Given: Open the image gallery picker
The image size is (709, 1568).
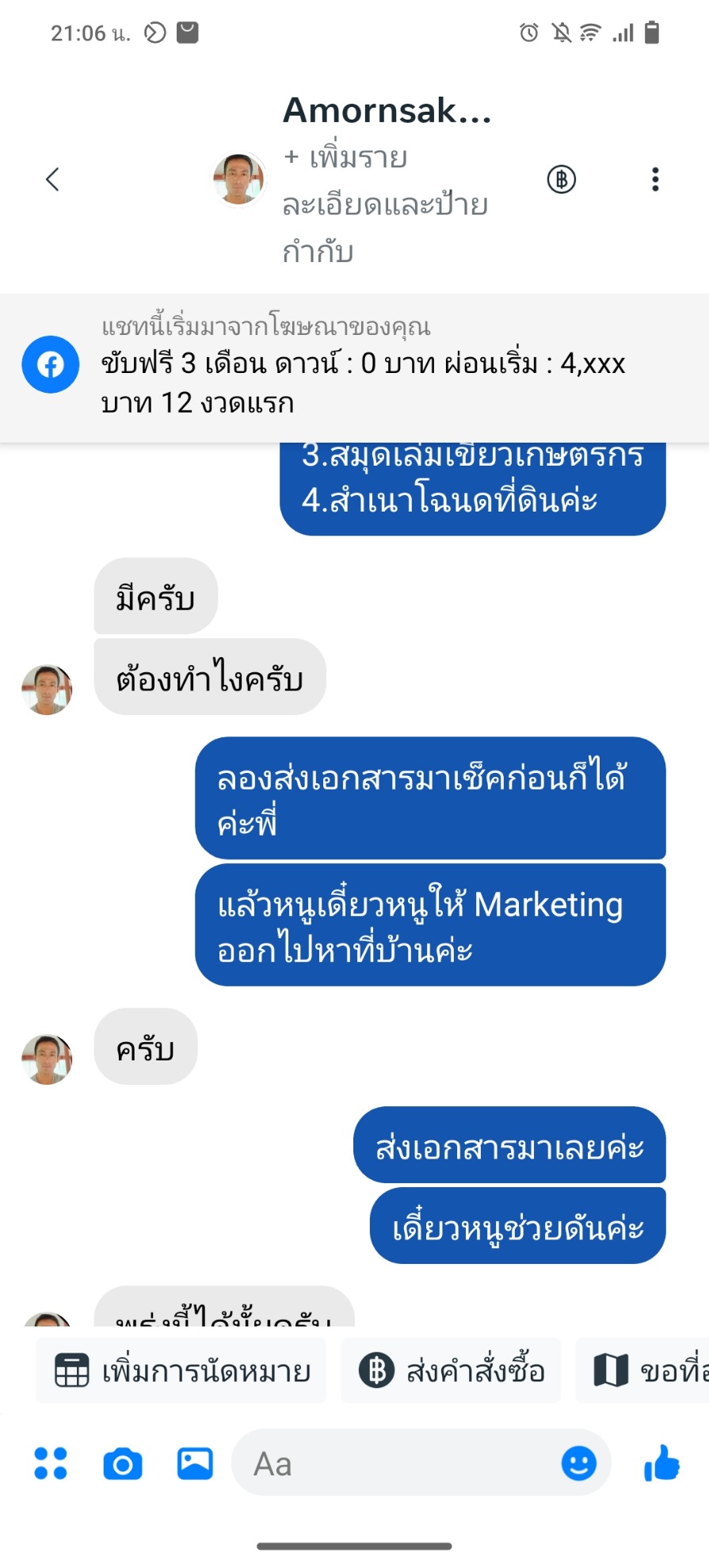Looking at the screenshot, I should click(195, 1463).
